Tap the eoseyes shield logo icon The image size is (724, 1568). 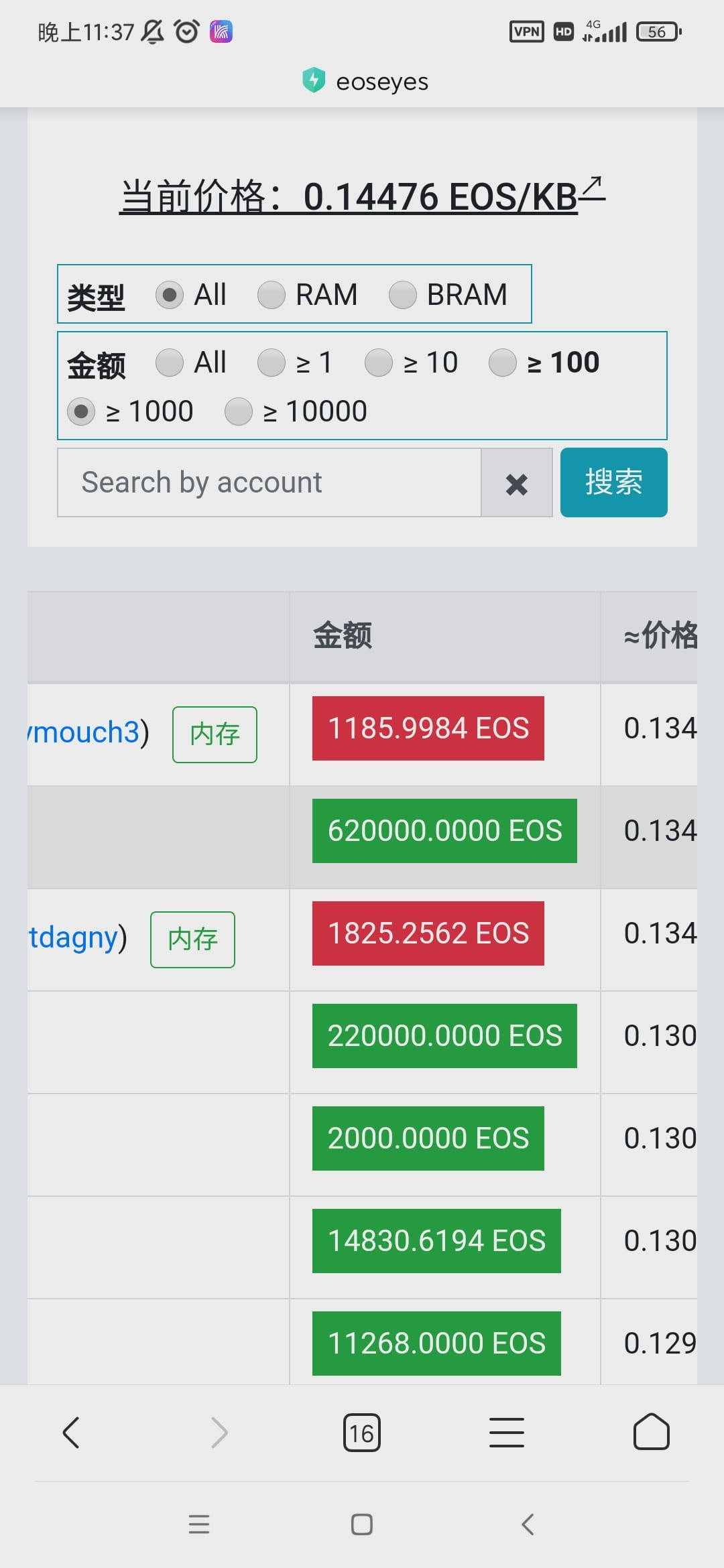(314, 80)
